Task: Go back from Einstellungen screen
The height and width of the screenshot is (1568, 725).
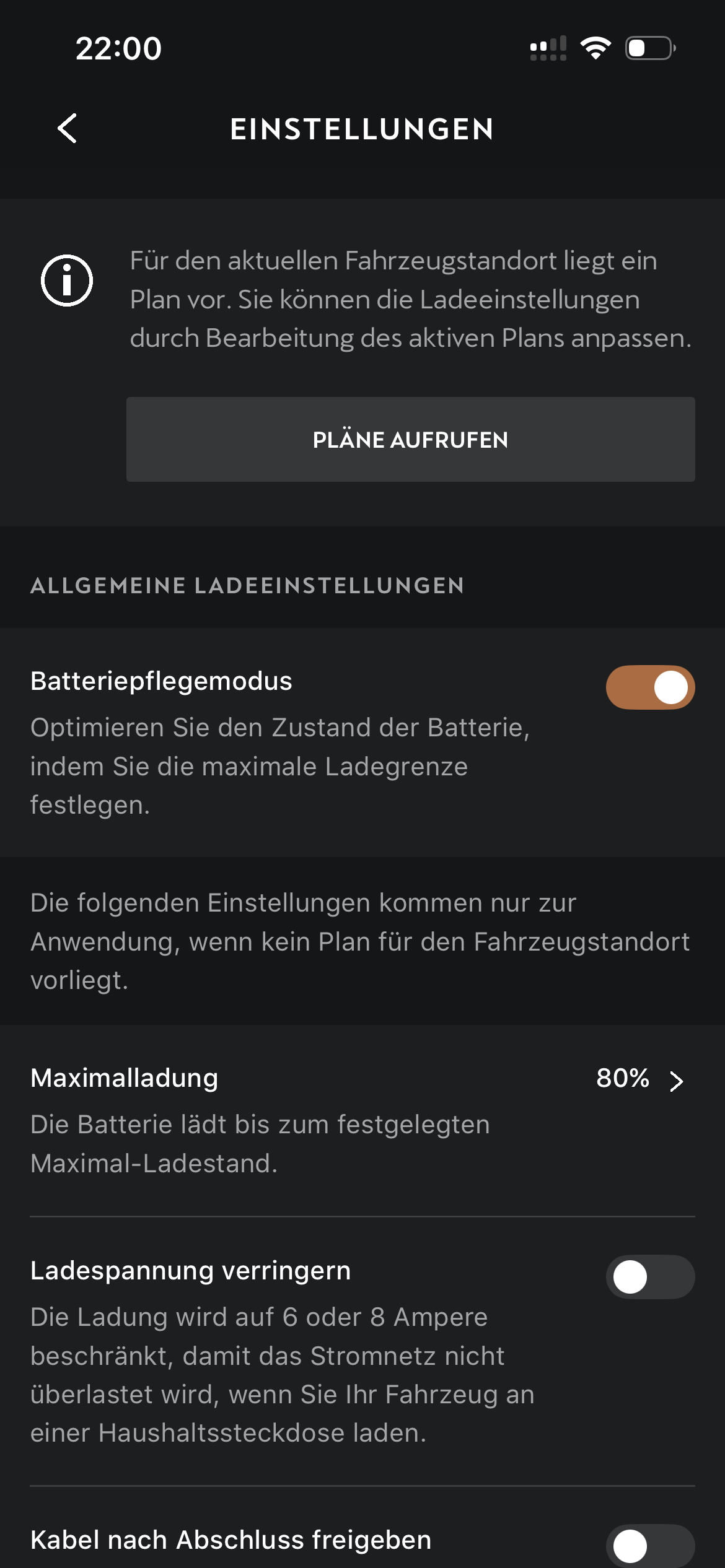Action: click(67, 129)
